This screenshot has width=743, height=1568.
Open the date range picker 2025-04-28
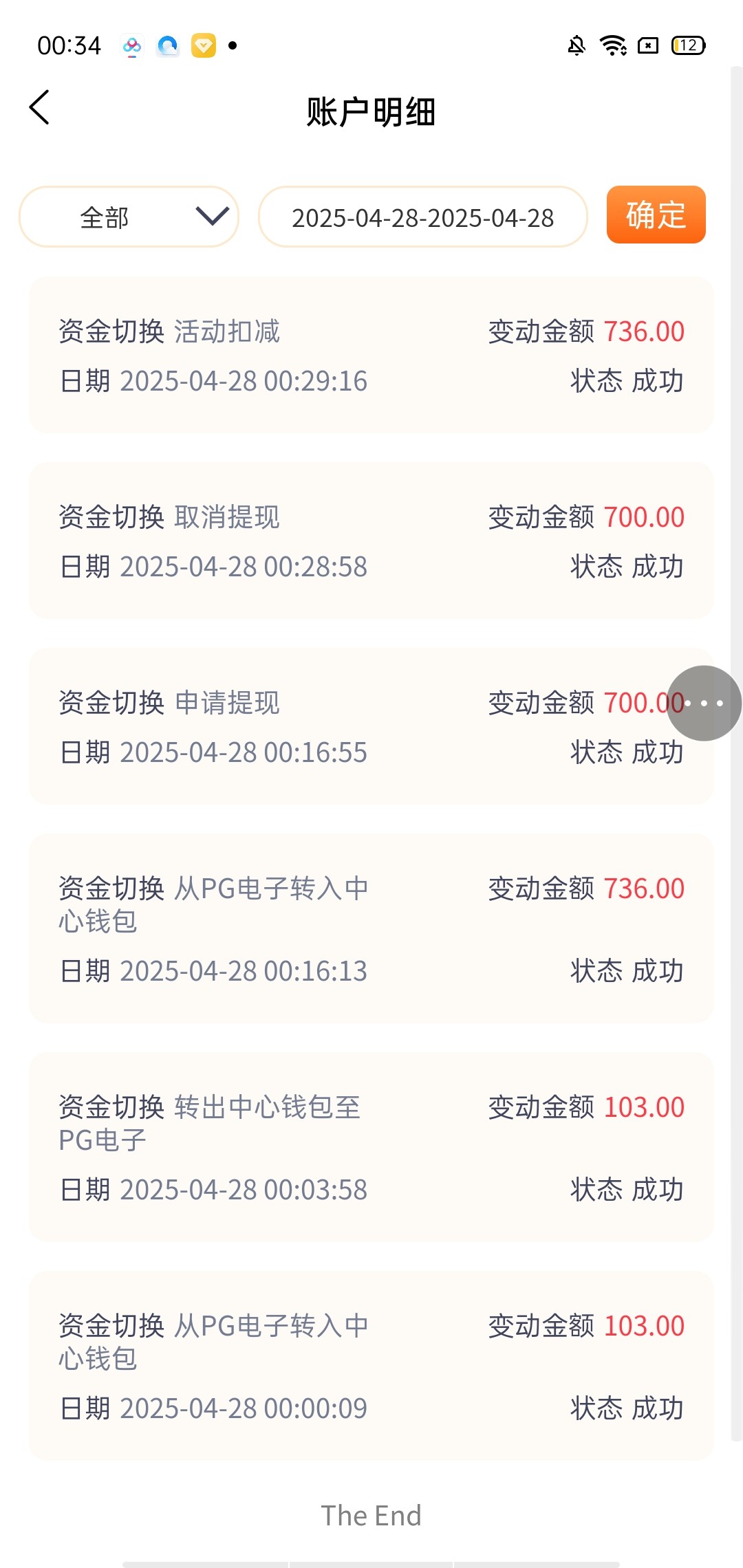pos(422,217)
